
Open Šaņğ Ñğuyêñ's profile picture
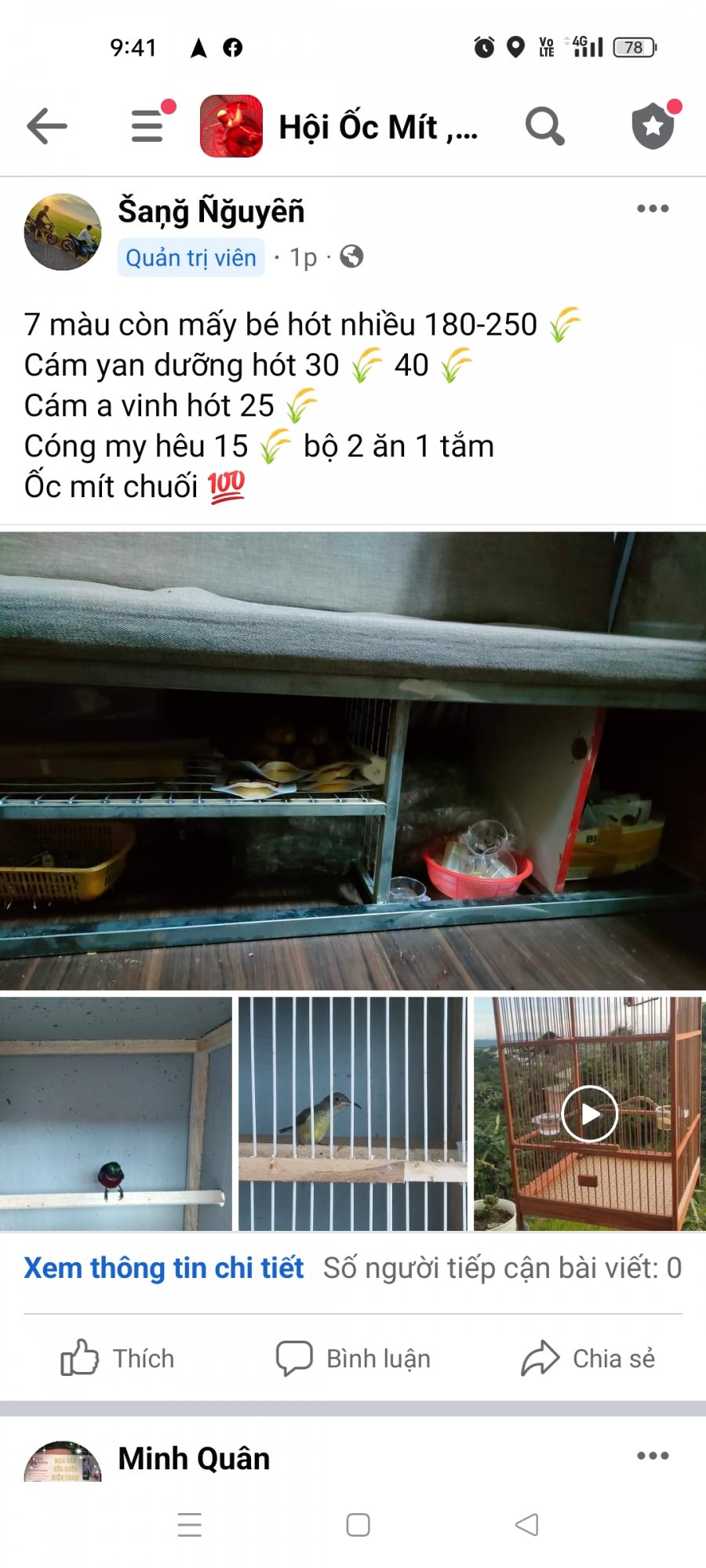click(x=63, y=233)
